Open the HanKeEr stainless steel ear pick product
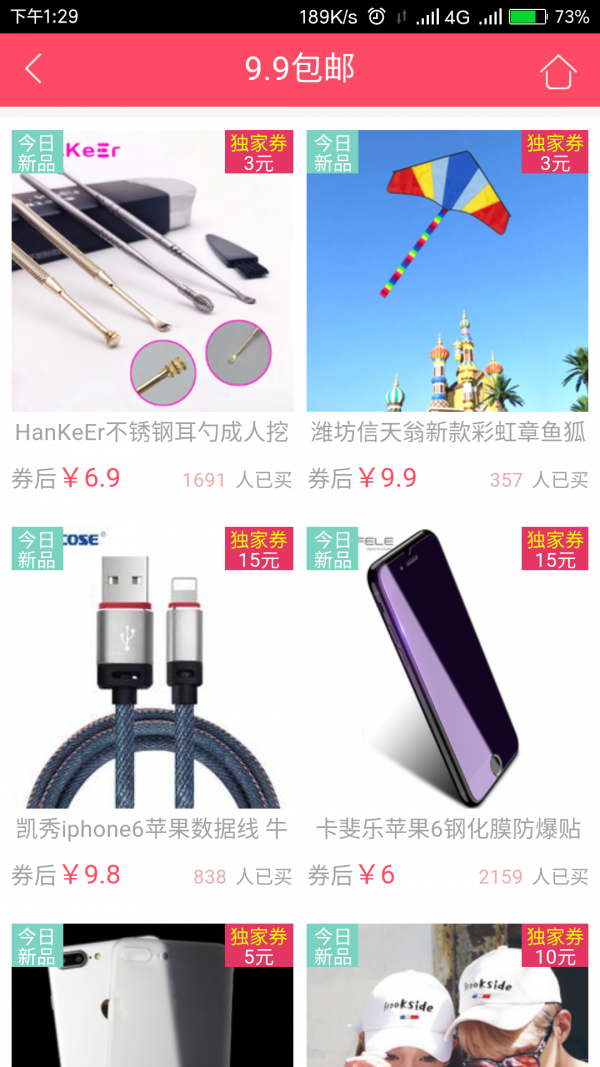Viewport: 600px width, 1067px height. point(152,272)
